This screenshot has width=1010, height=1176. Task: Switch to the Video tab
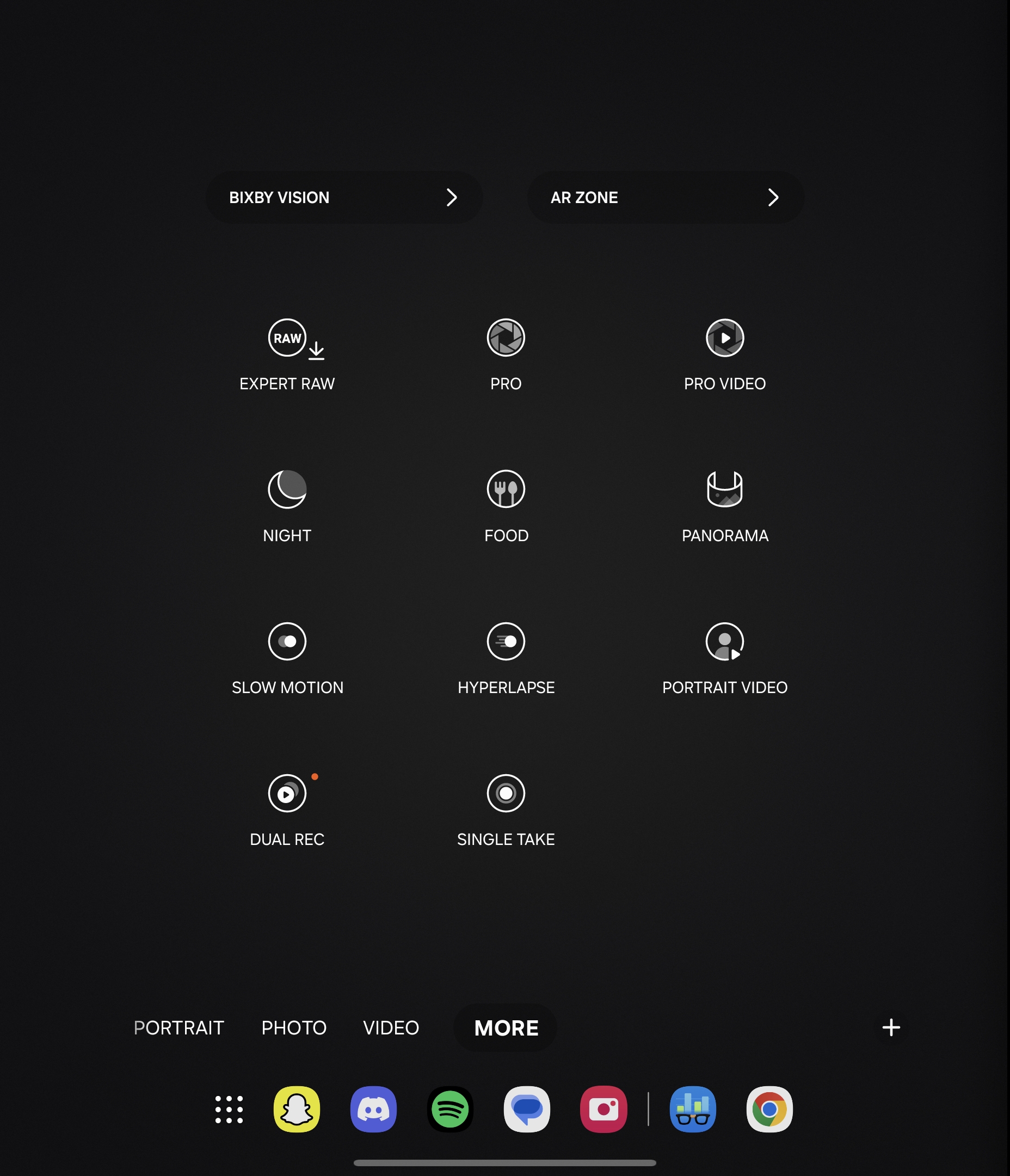pos(391,1028)
